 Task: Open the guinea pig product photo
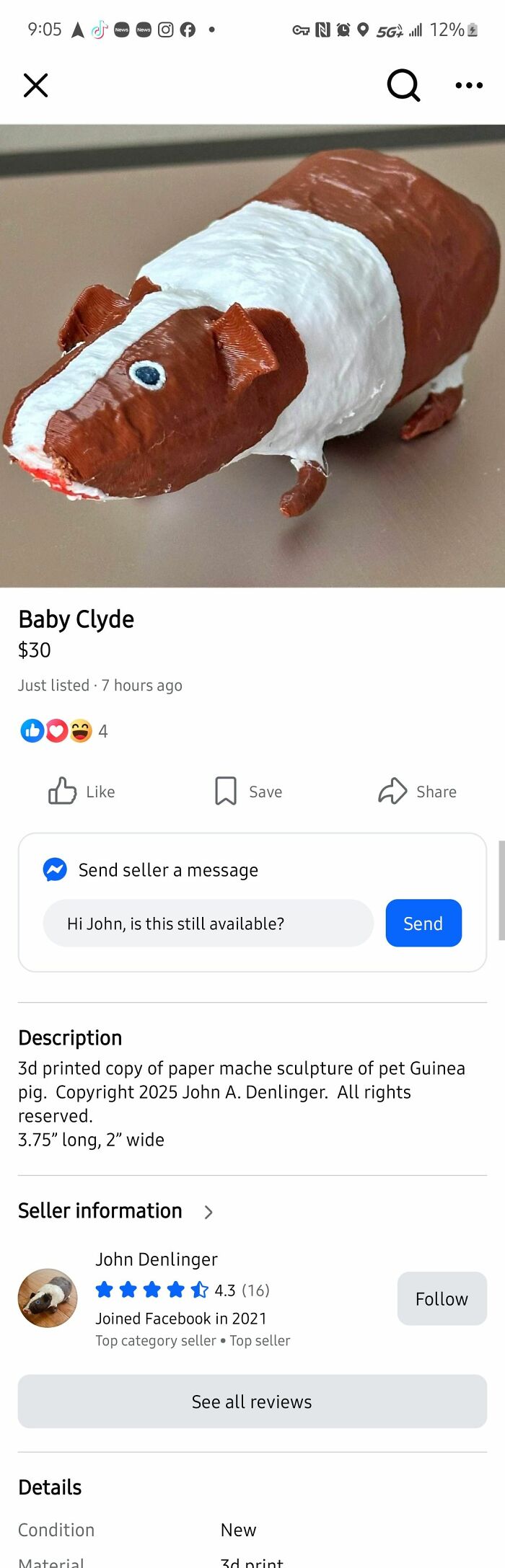[x=252, y=355]
